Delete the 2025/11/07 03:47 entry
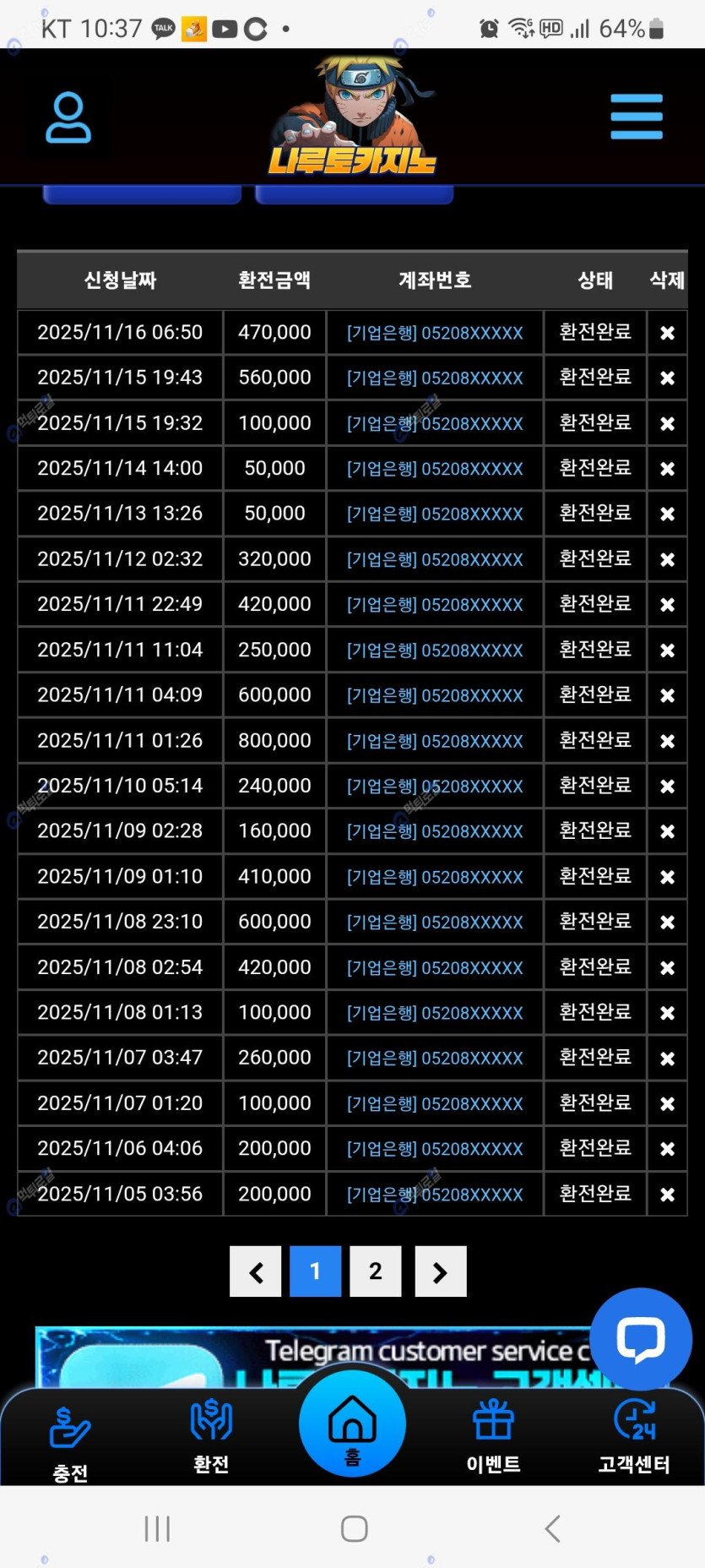This screenshot has height=1568, width=705. pyautogui.click(x=667, y=1059)
